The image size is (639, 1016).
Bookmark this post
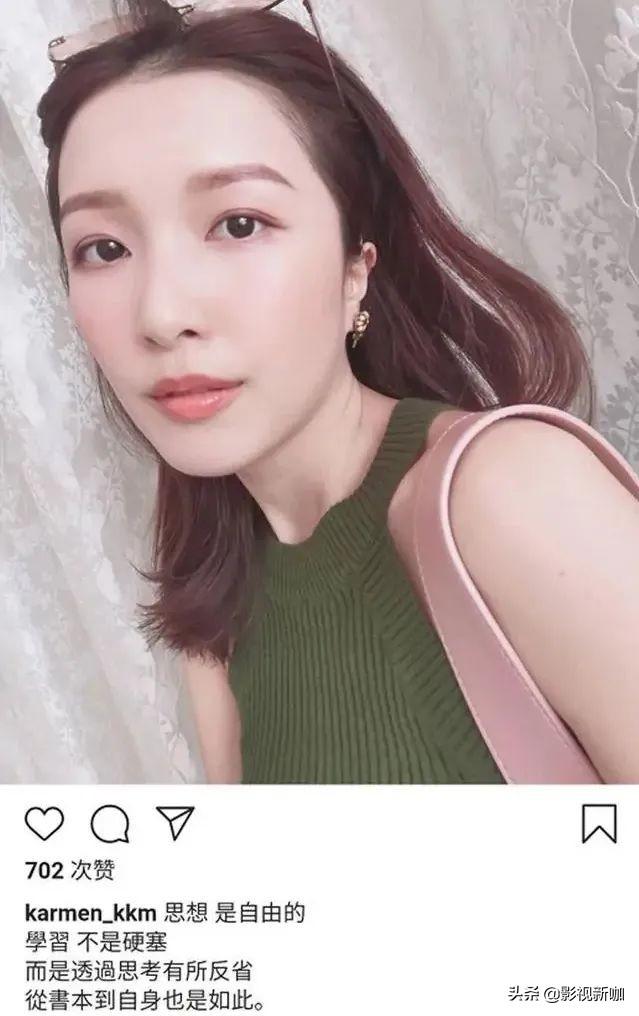pos(599,823)
